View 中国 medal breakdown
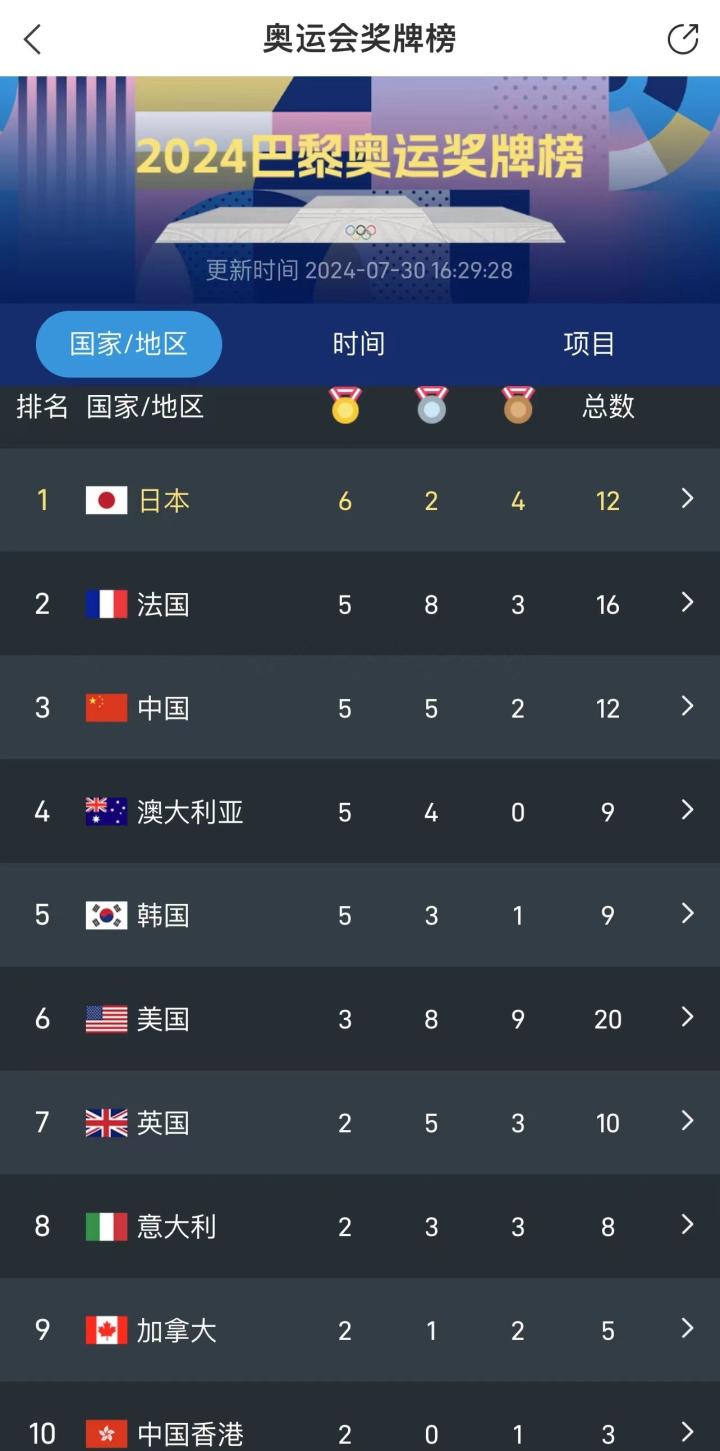The height and width of the screenshot is (1451, 720). coord(686,707)
